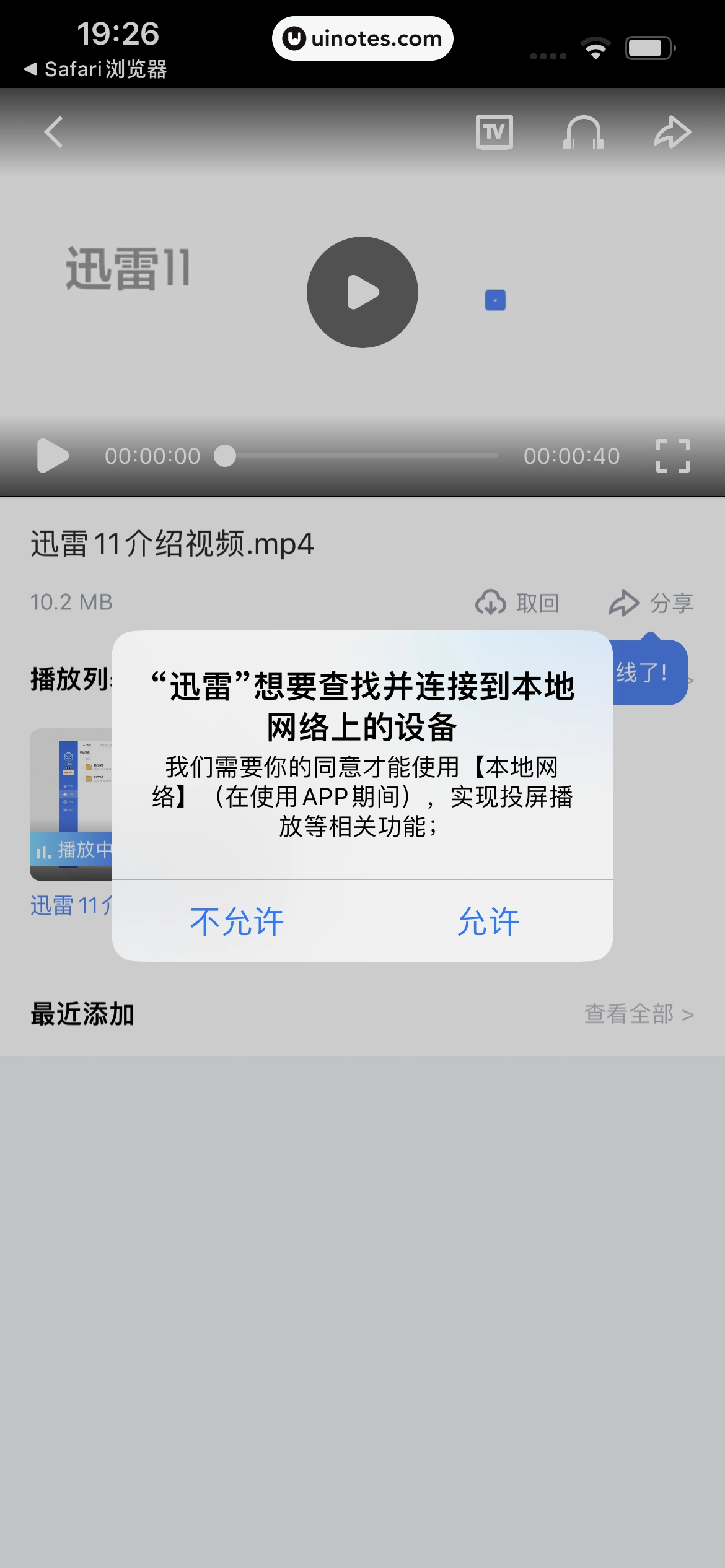Go back using the top-left arrow
725x1568 pixels.
tap(54, 132)
